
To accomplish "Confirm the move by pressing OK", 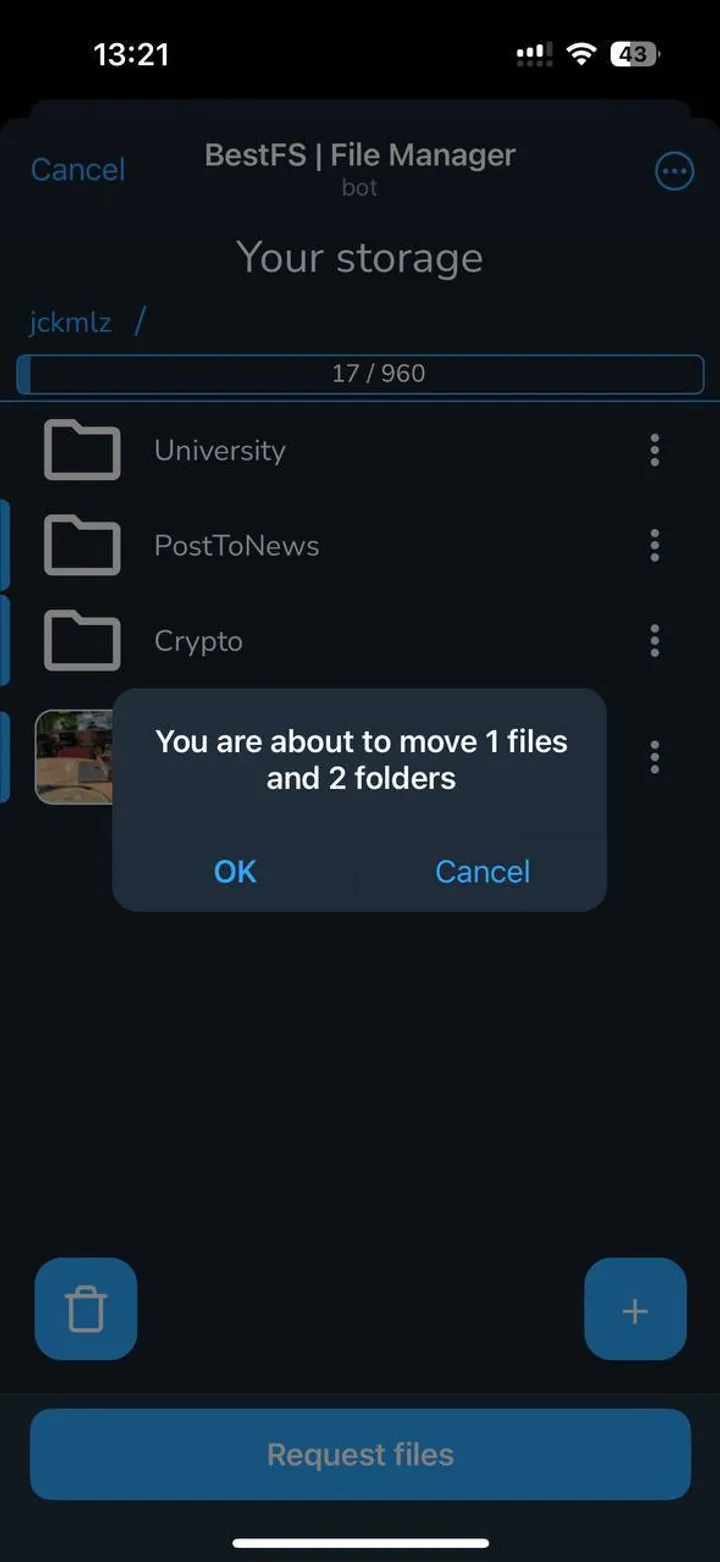I will click(x=234, y=871).
